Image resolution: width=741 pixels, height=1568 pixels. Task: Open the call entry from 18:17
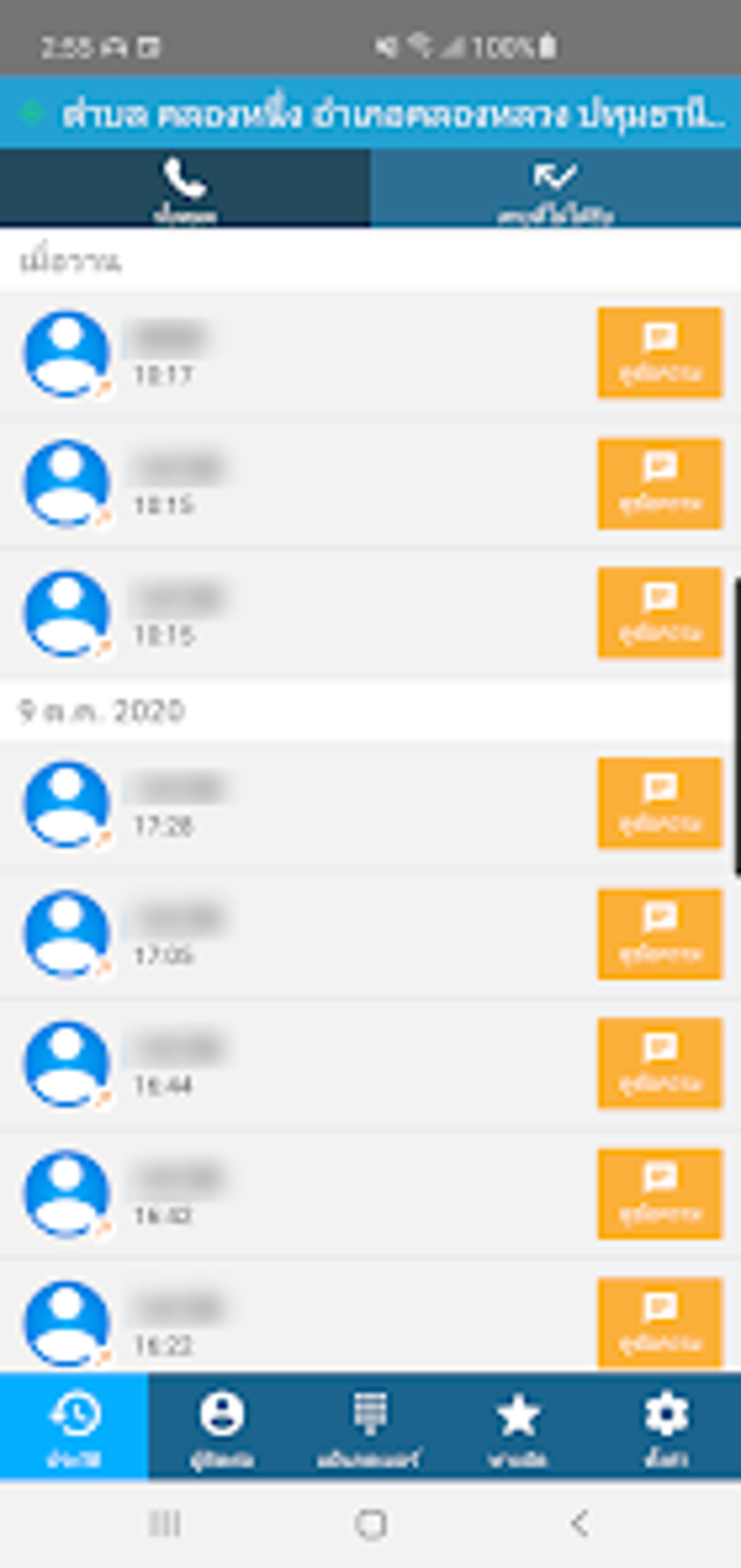pyautogui.click(x=298, y=353)
